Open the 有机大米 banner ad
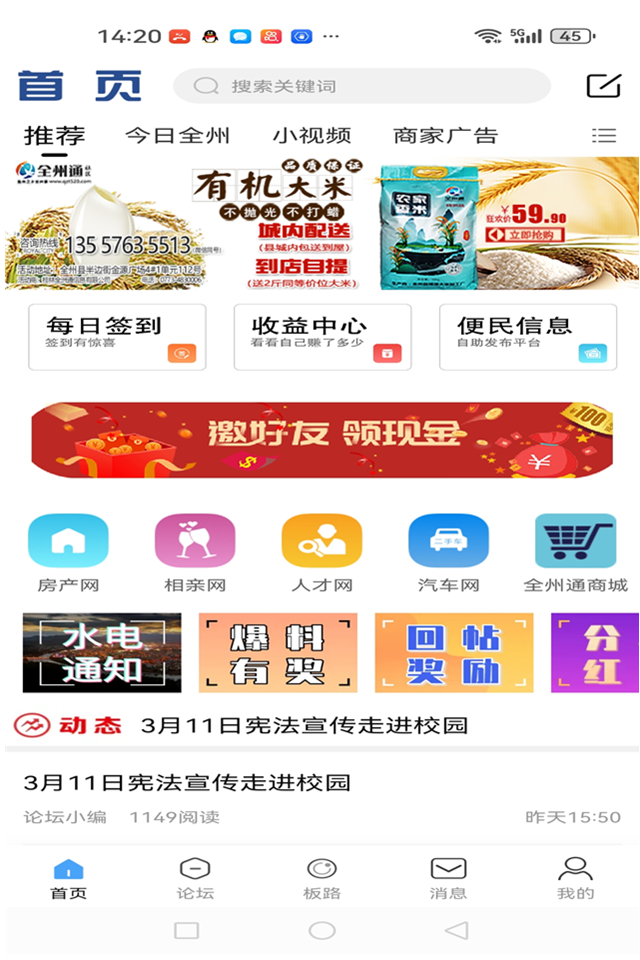 coord(320,224)
